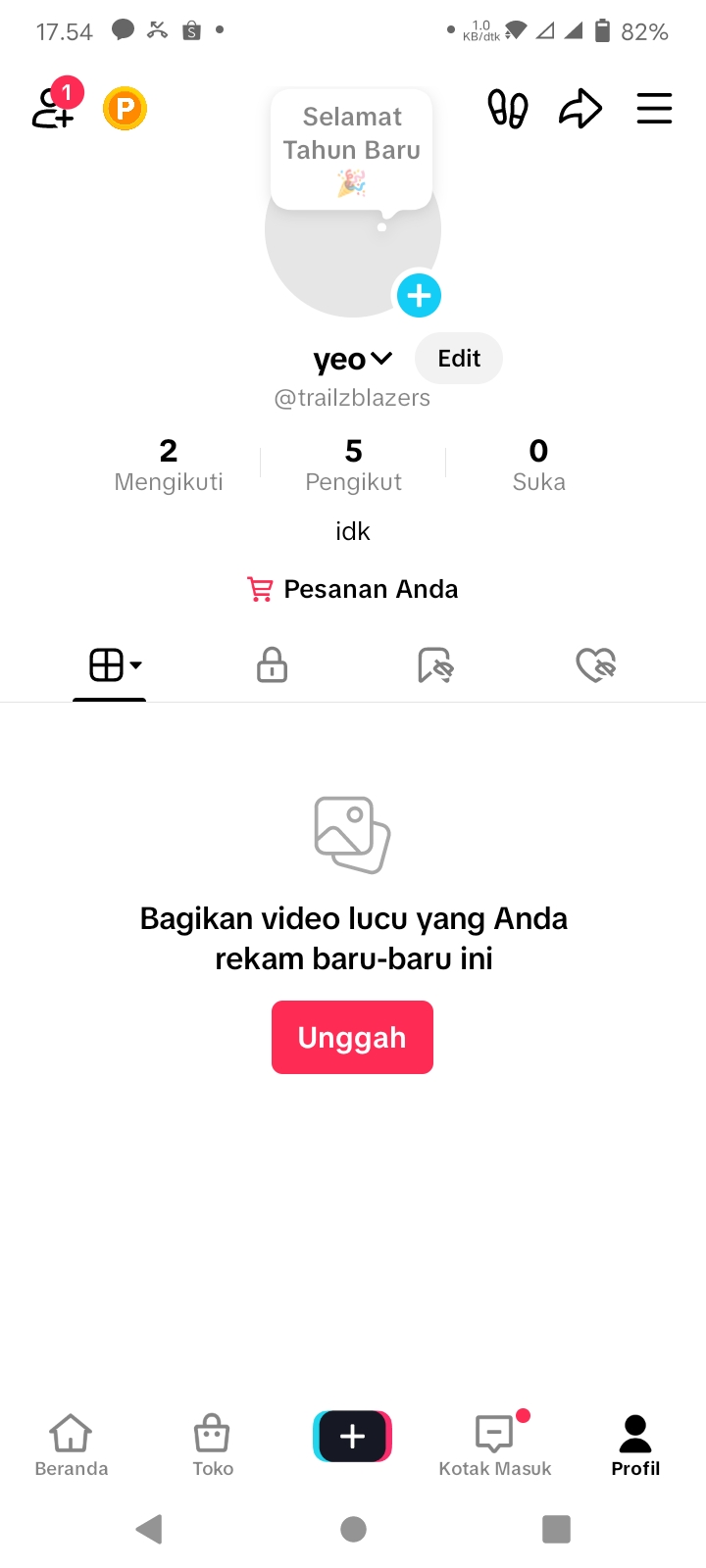The width and height of the screenshot is (706, 1568).
Task: Tap the blue plus on the avatar
Action: pyautogui.click(x=419, y=295)
